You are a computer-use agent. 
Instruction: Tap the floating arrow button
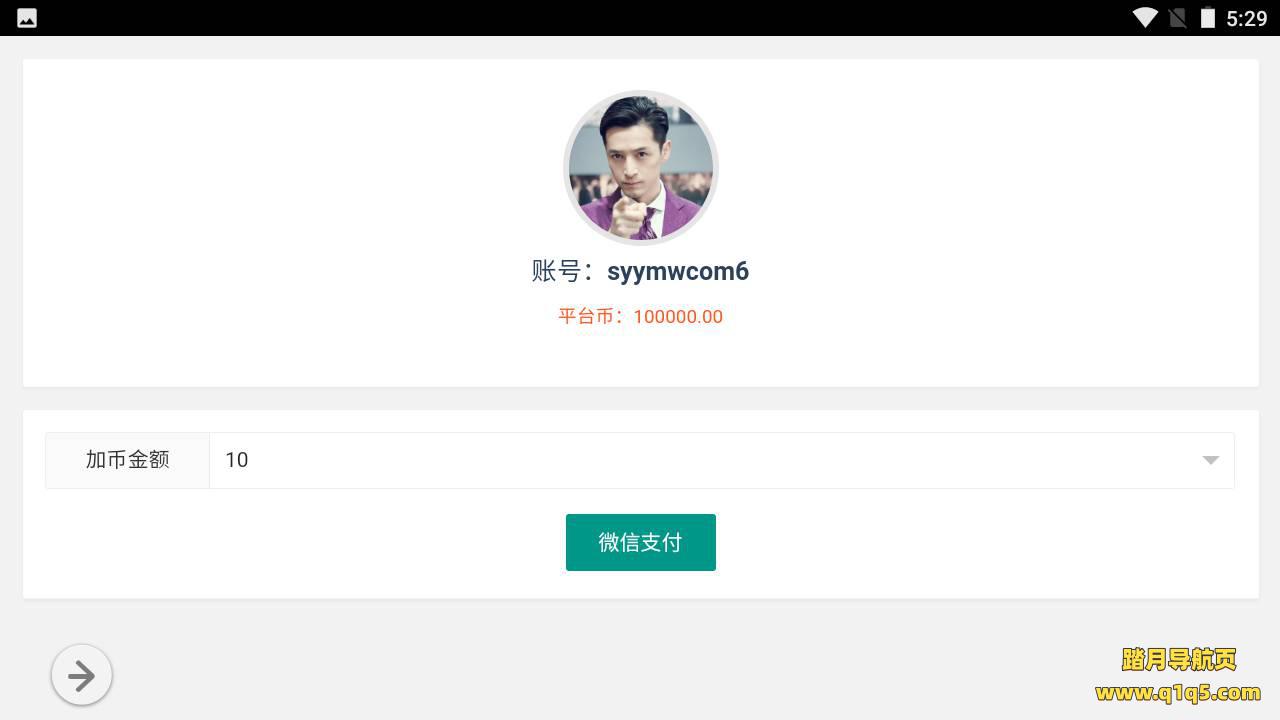pos(82,675)
